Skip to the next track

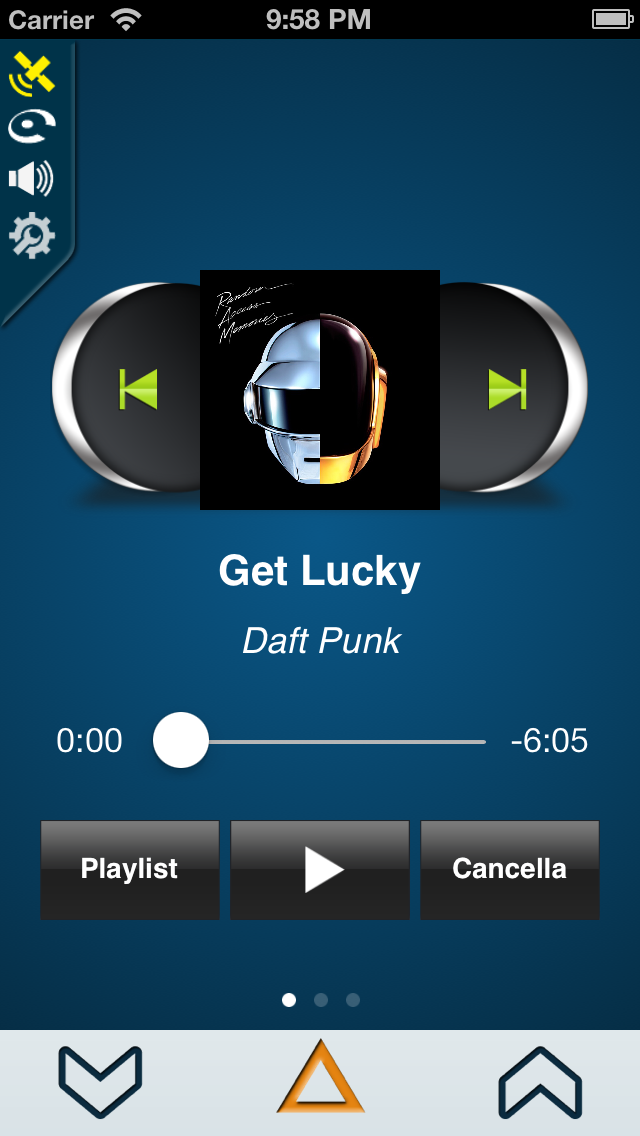tap(507, 389)
